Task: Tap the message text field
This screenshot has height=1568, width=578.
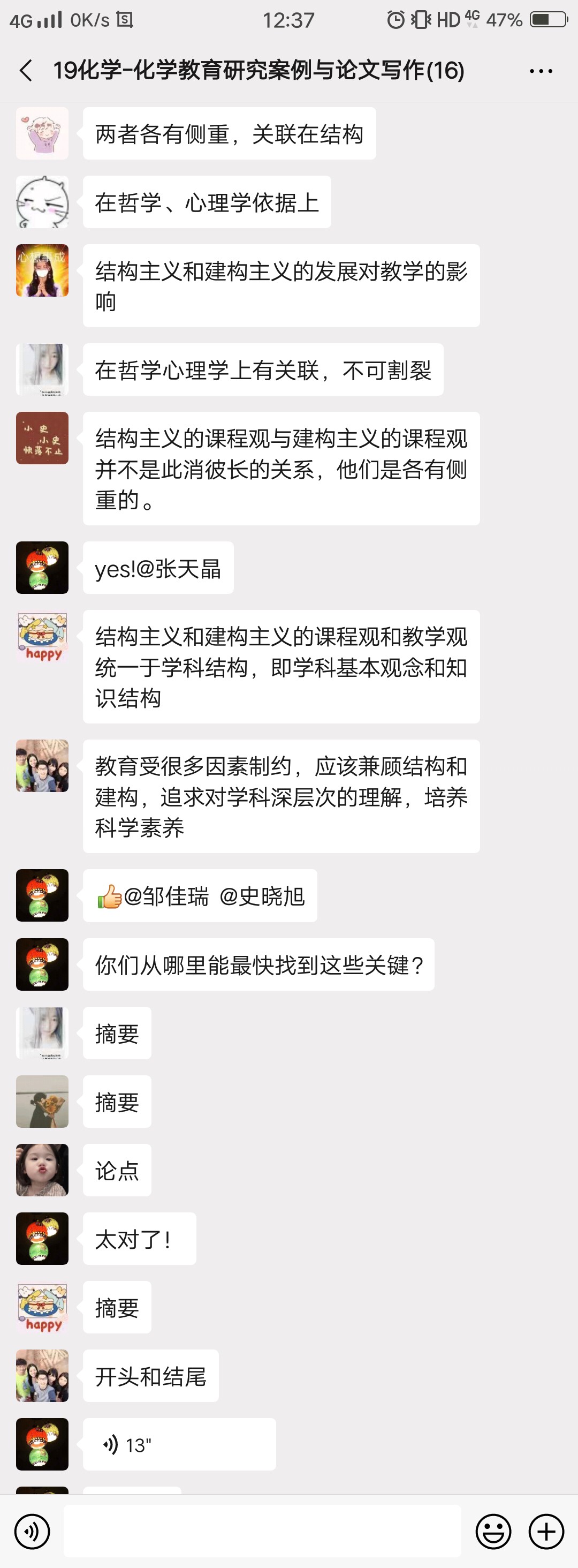Action: (x=262, y=1531)
